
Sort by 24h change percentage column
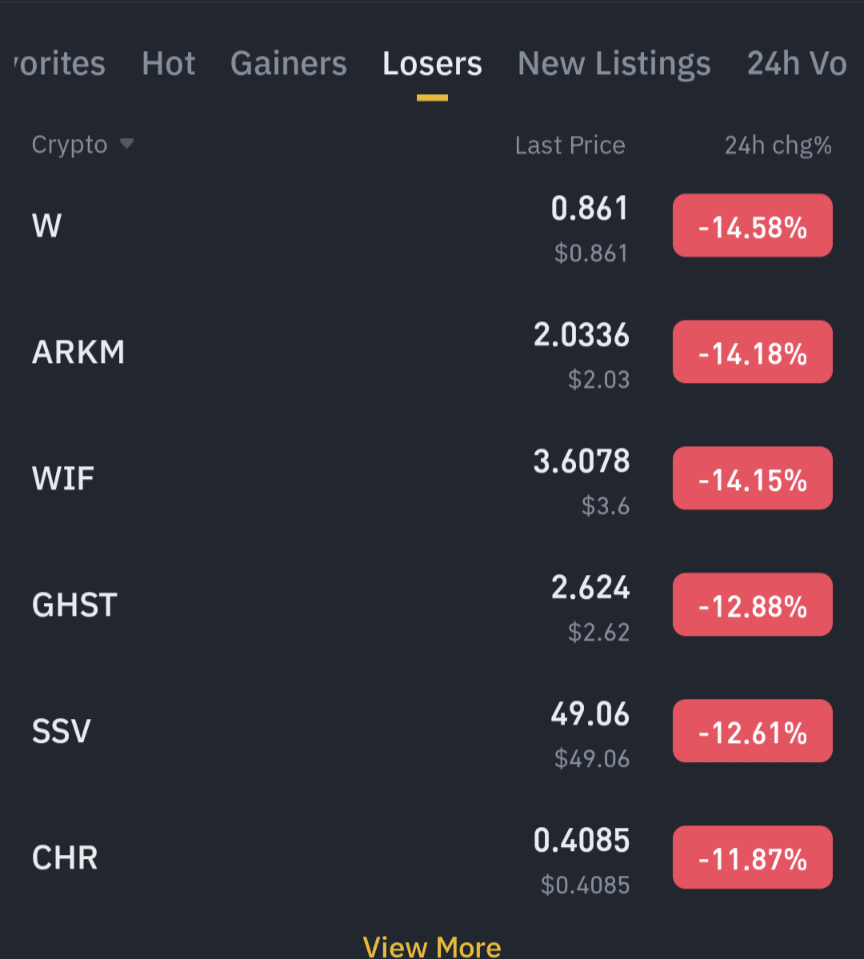click(x=779, y=145)
